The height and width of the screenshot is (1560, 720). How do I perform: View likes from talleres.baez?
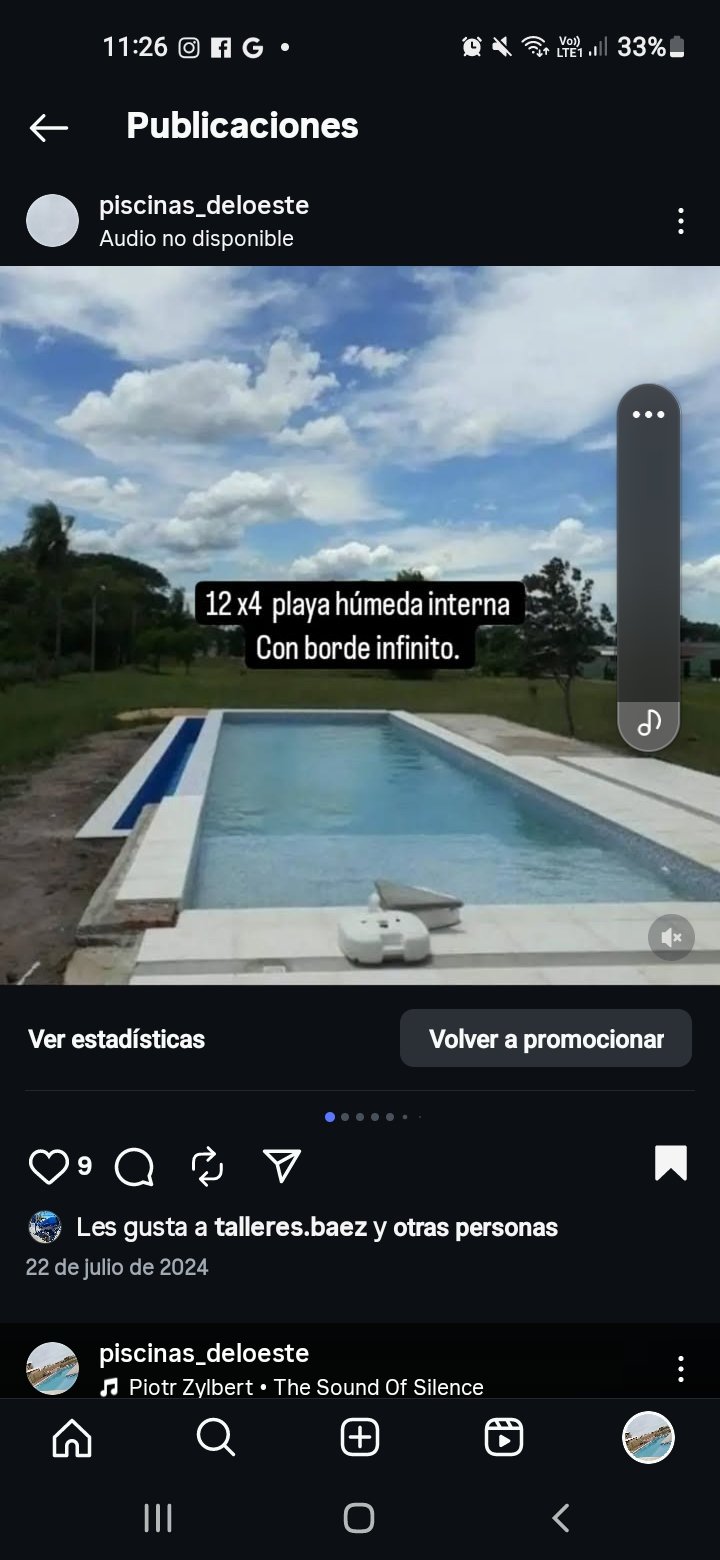(x=291, y=1227)
